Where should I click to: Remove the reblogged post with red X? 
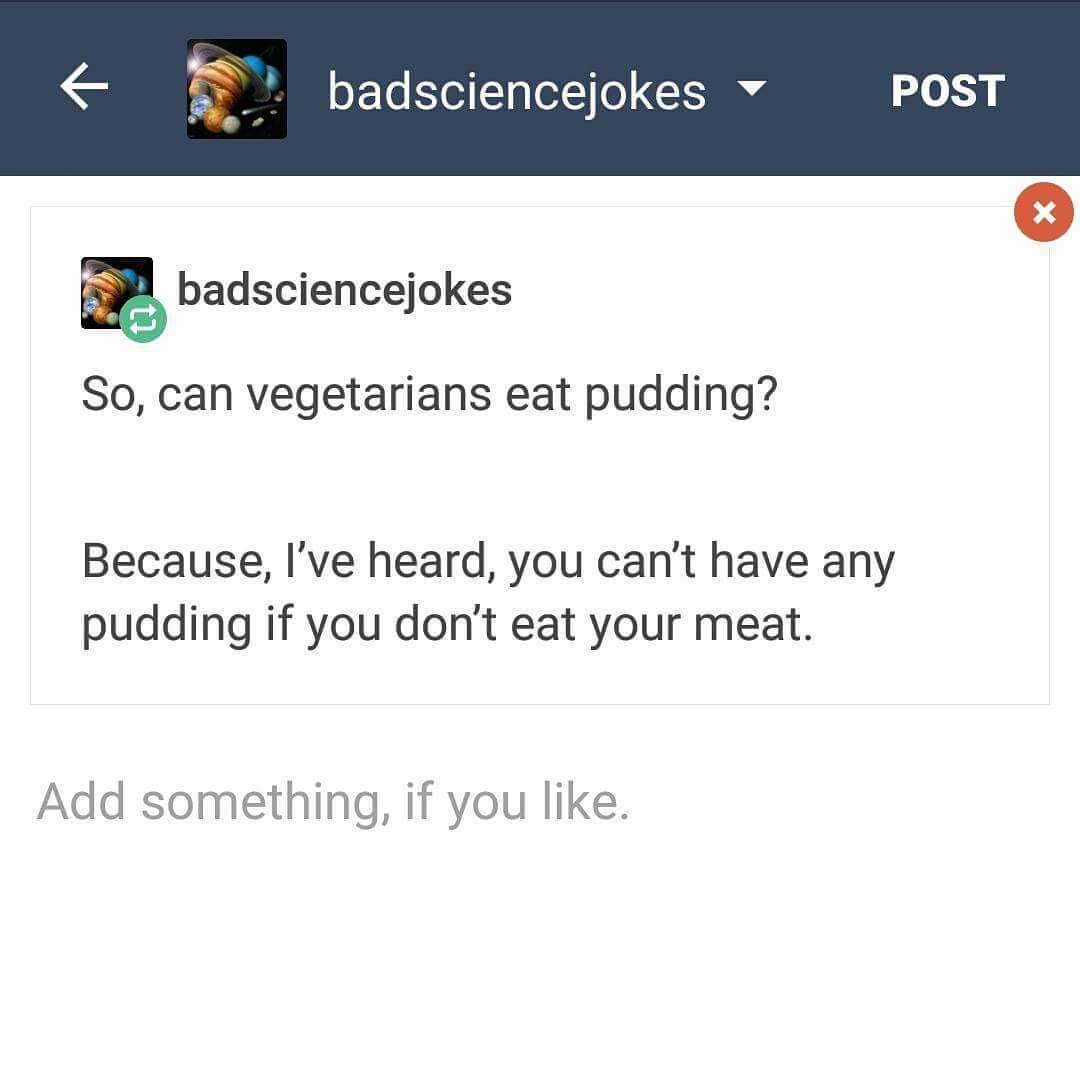coord(1043,212)
